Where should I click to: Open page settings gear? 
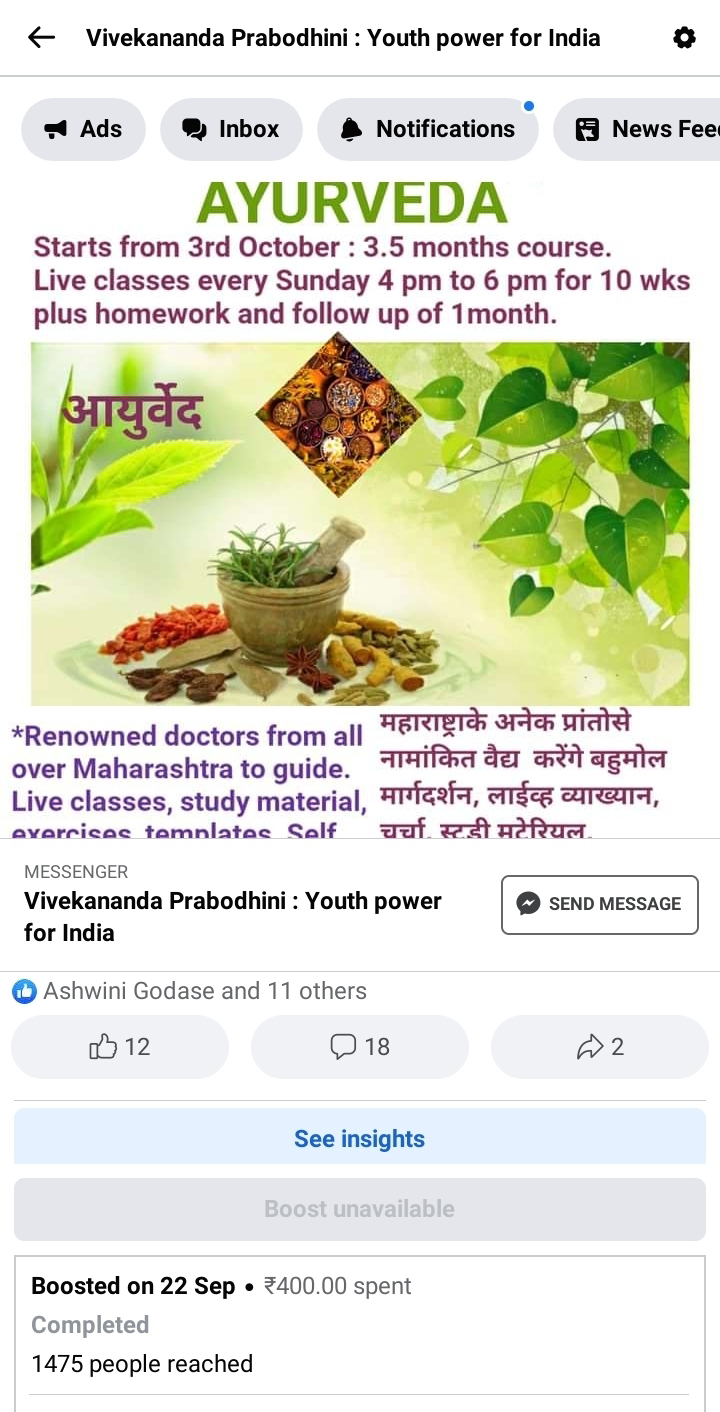(x=684, y=38)
